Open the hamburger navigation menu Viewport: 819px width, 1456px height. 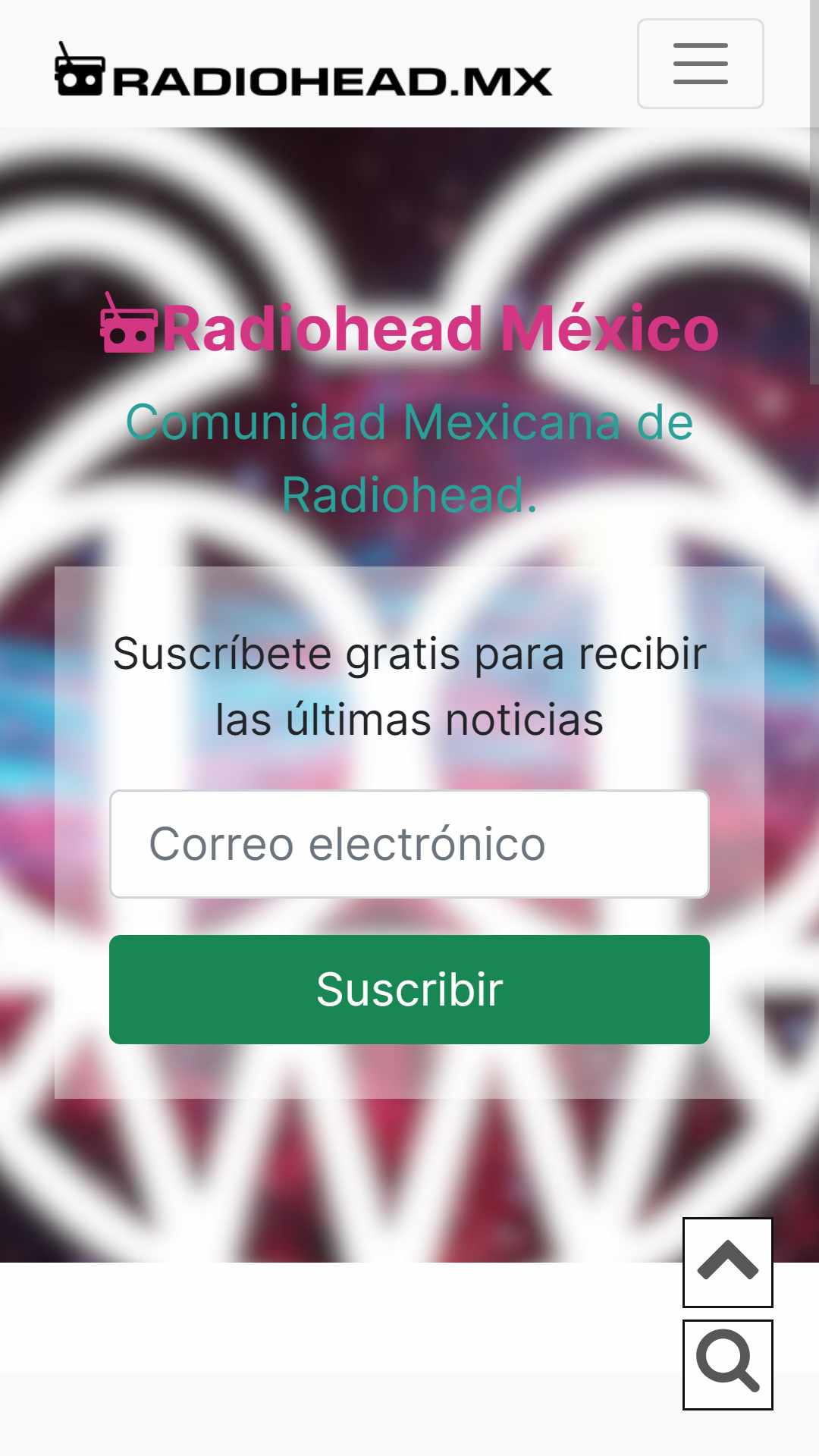click(x=700, y=64)
